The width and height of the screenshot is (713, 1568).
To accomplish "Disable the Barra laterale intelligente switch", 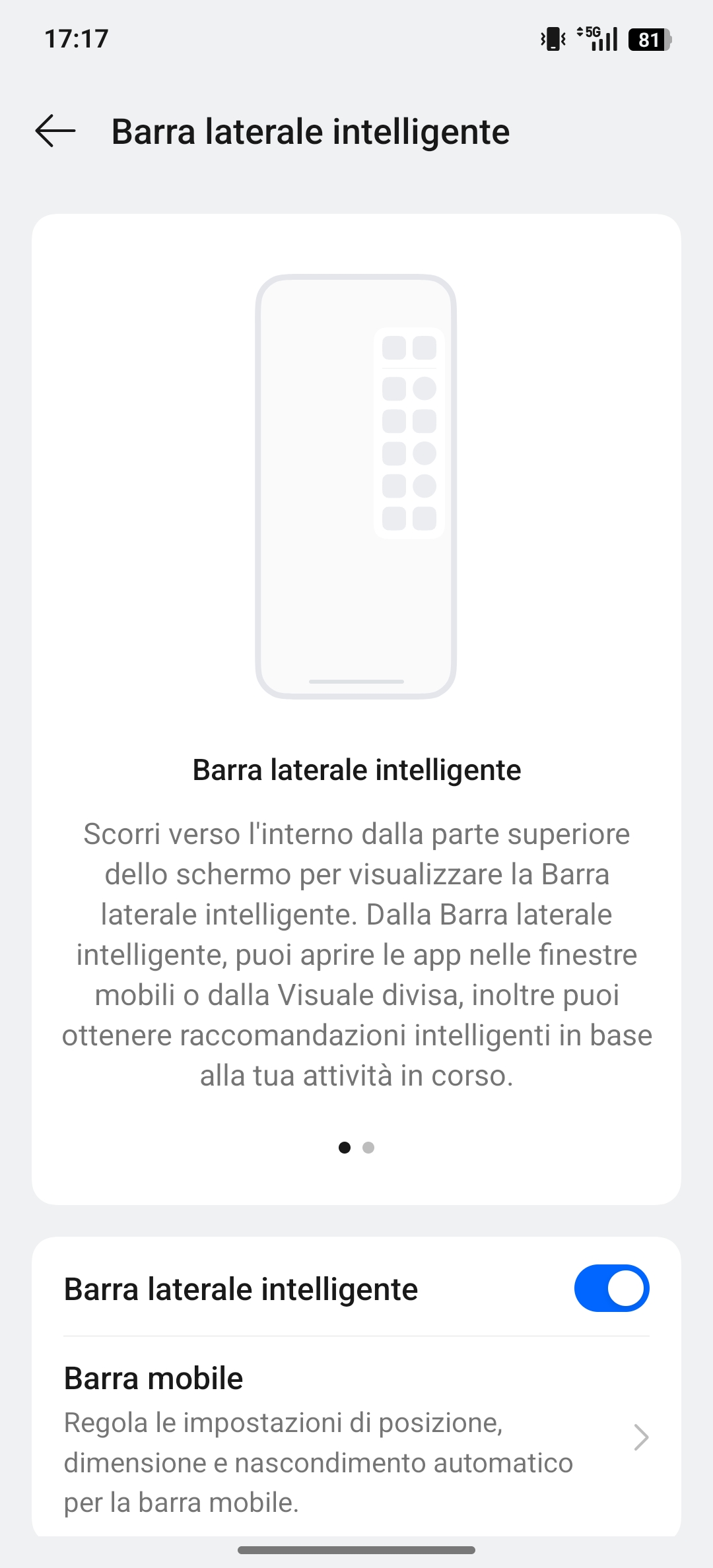I will tap(611, 1288).
